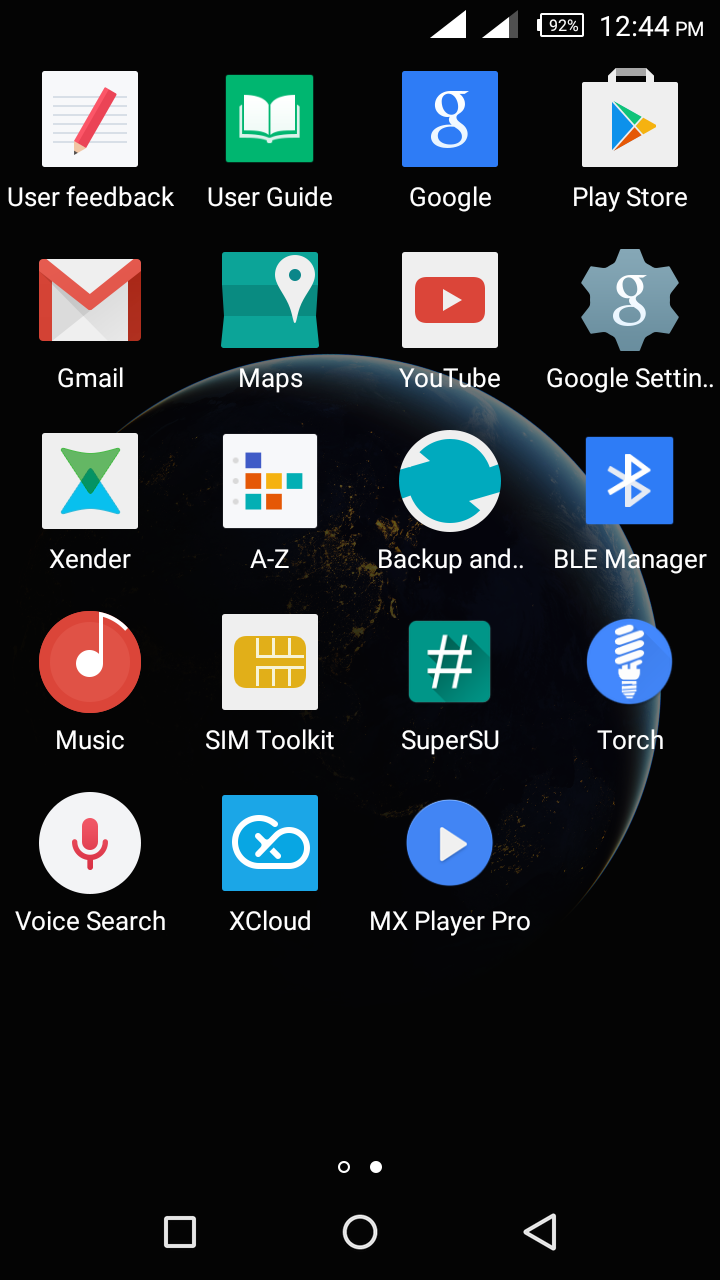Screen dimensions: 720x1280
Task: Open Backup and restore app
Action: [450, 481]
